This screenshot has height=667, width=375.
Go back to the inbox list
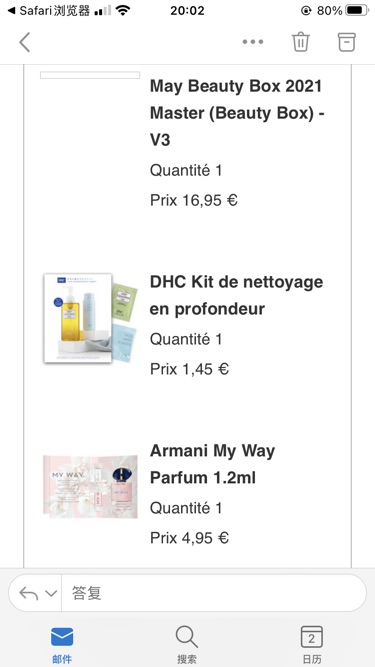pos(25,42)
